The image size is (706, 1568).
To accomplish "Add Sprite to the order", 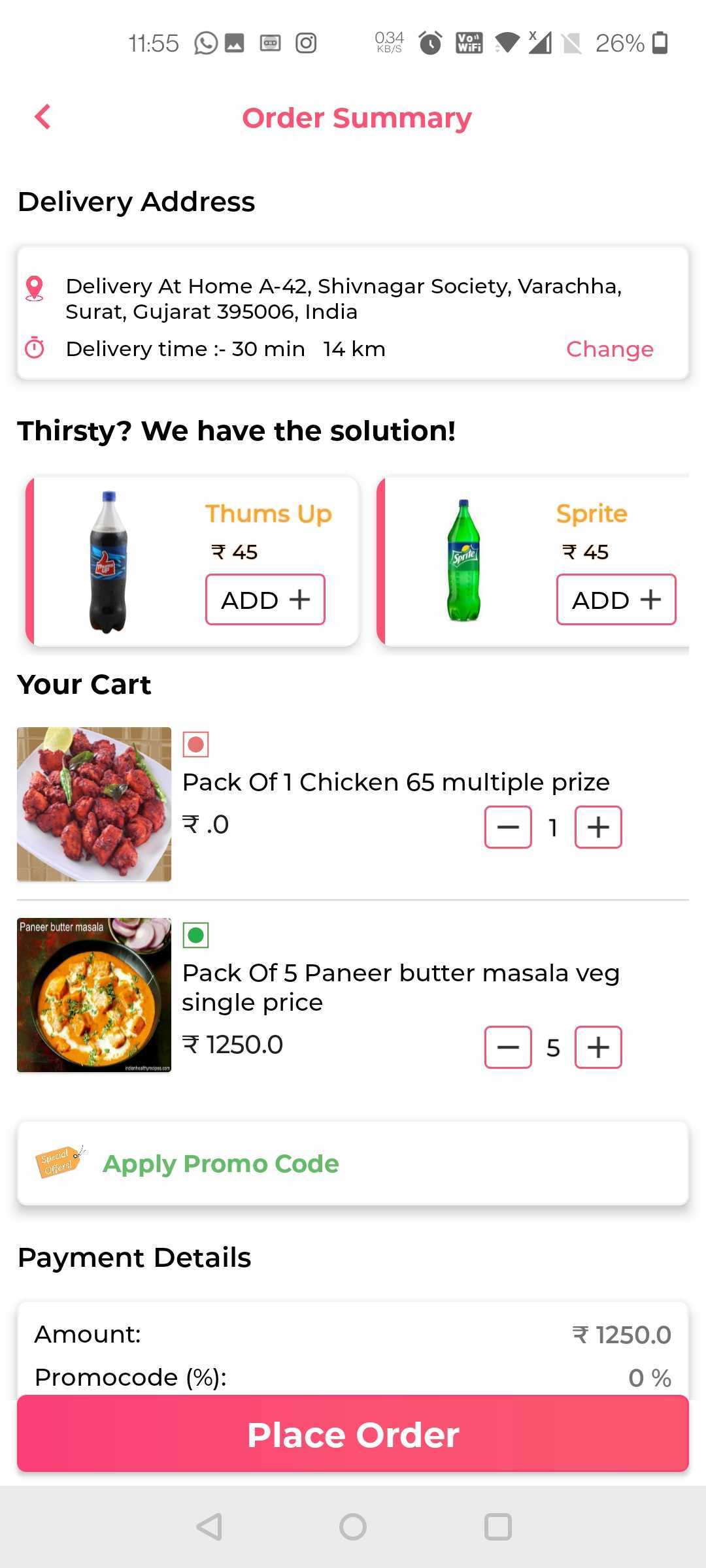I will 616,599.
